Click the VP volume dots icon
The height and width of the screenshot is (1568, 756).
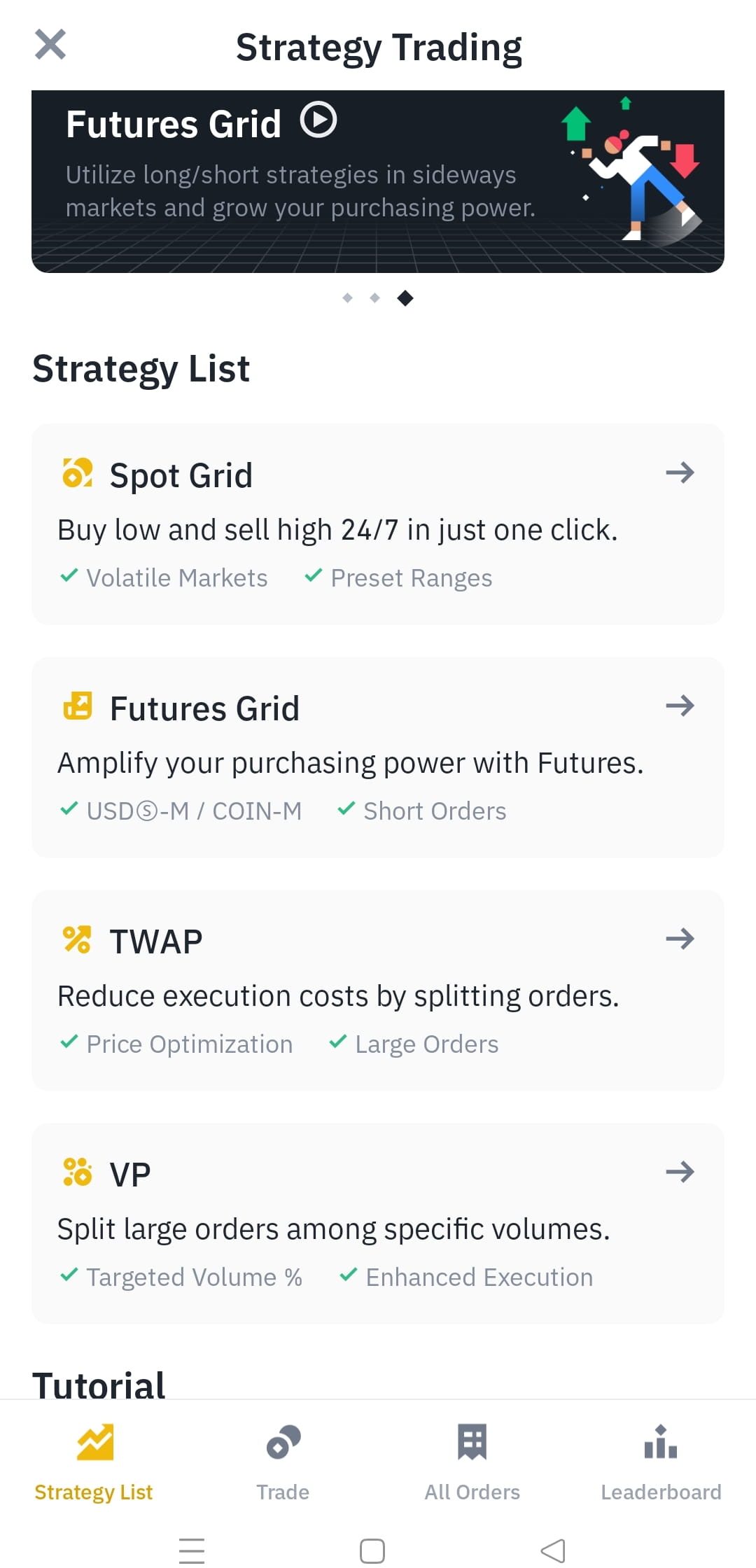coord(76,1172)
